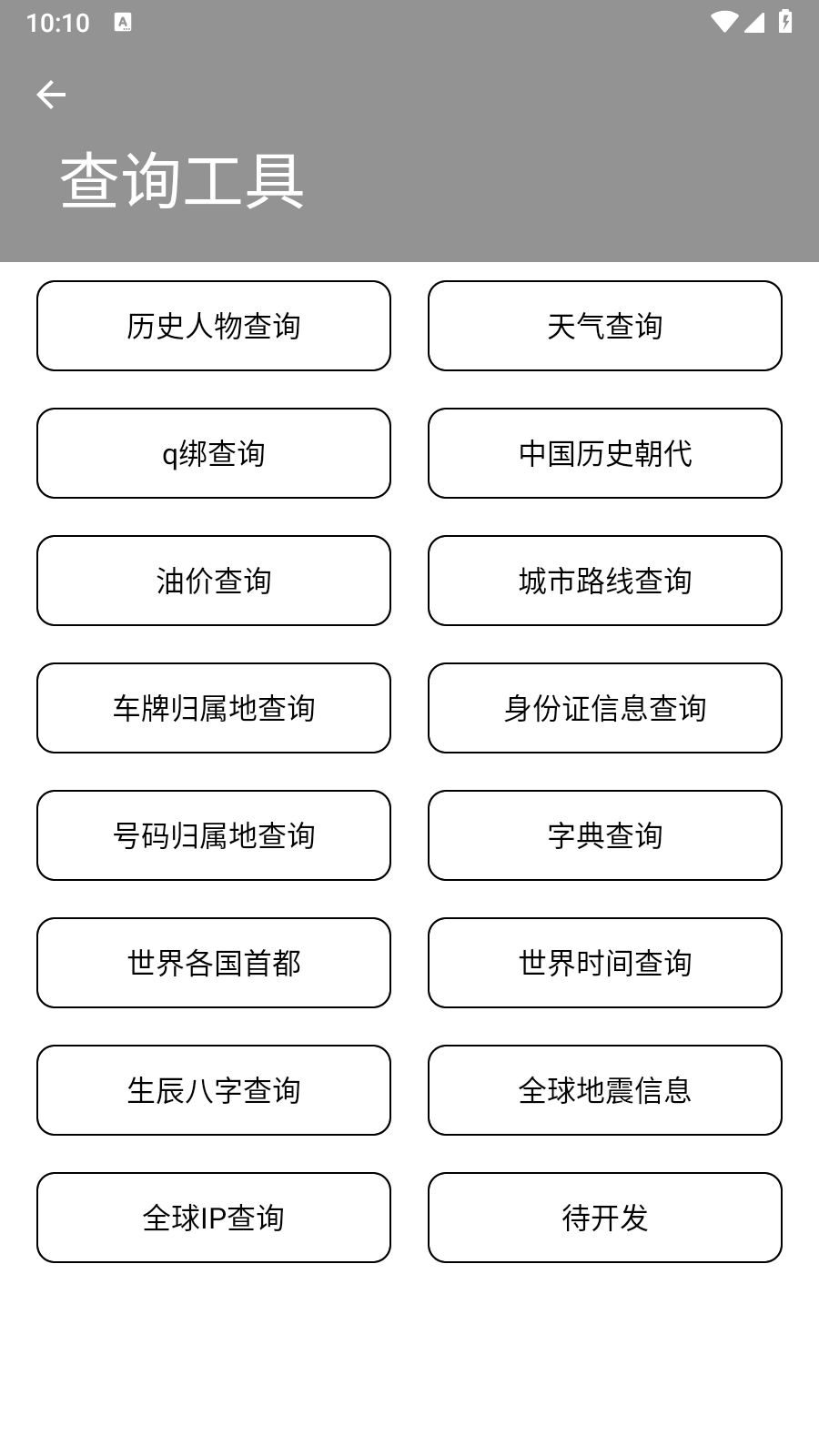Open 城市路线查询 (city route lookup)

tap(604, 581)
